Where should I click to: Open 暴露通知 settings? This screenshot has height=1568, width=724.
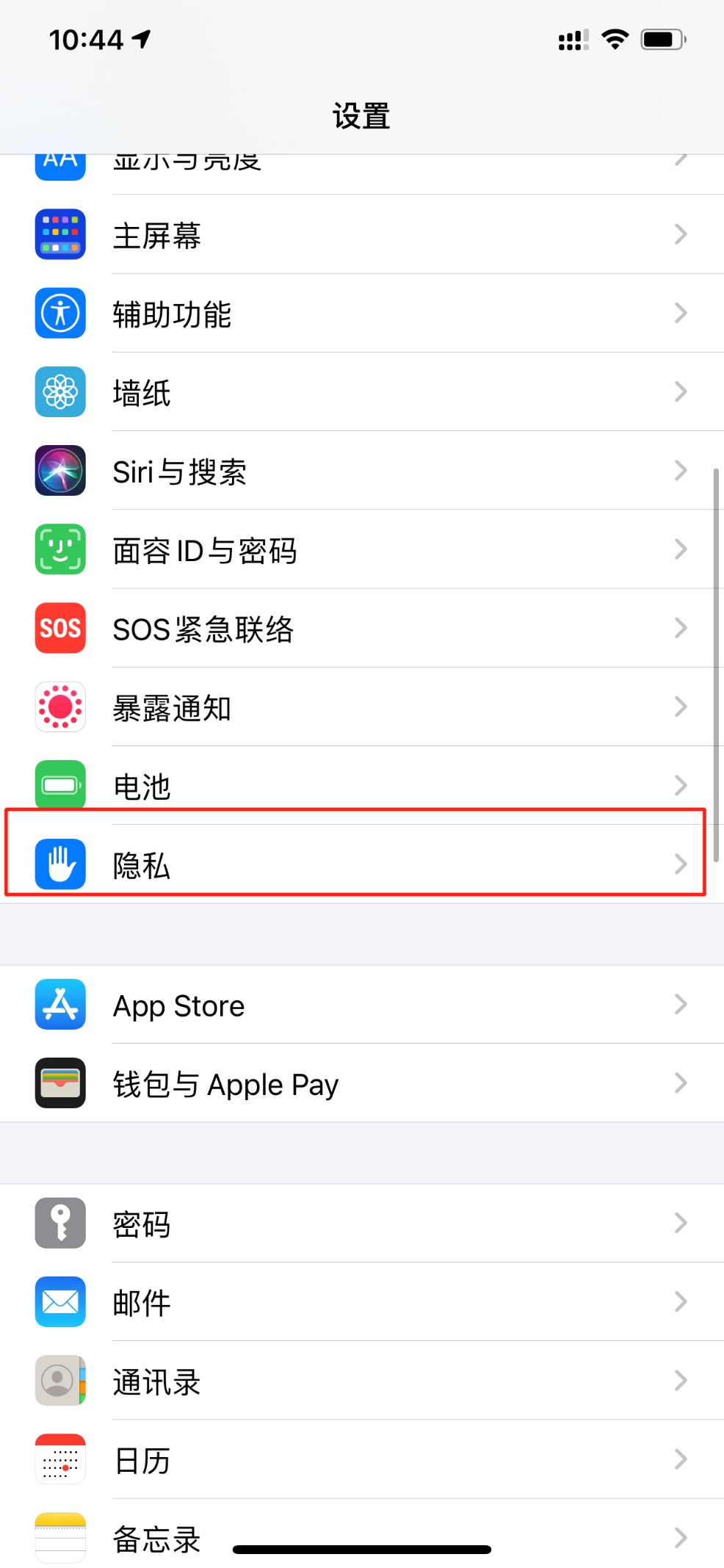point(362,707)
